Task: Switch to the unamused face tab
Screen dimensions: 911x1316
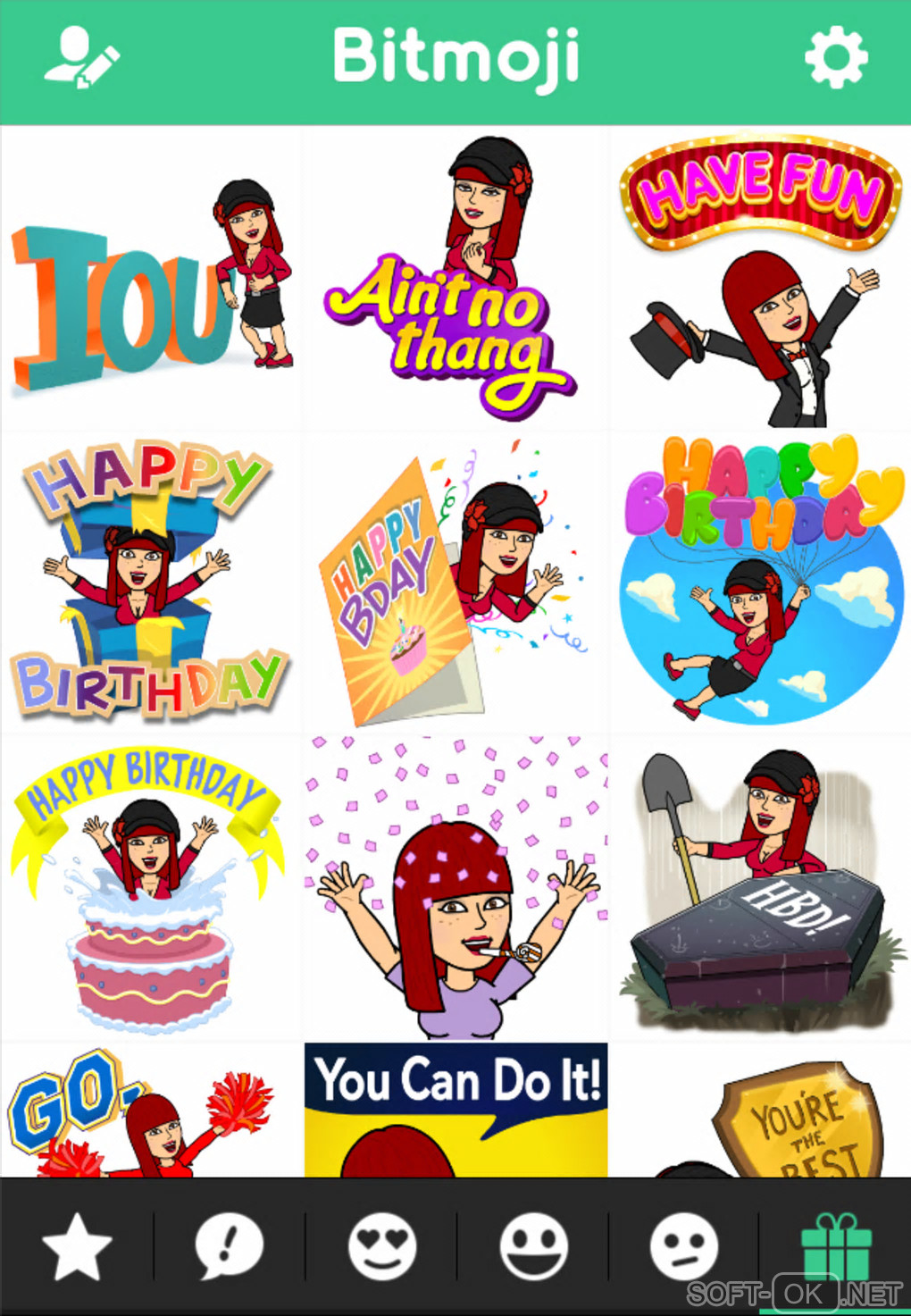Action: point(684,1246)
